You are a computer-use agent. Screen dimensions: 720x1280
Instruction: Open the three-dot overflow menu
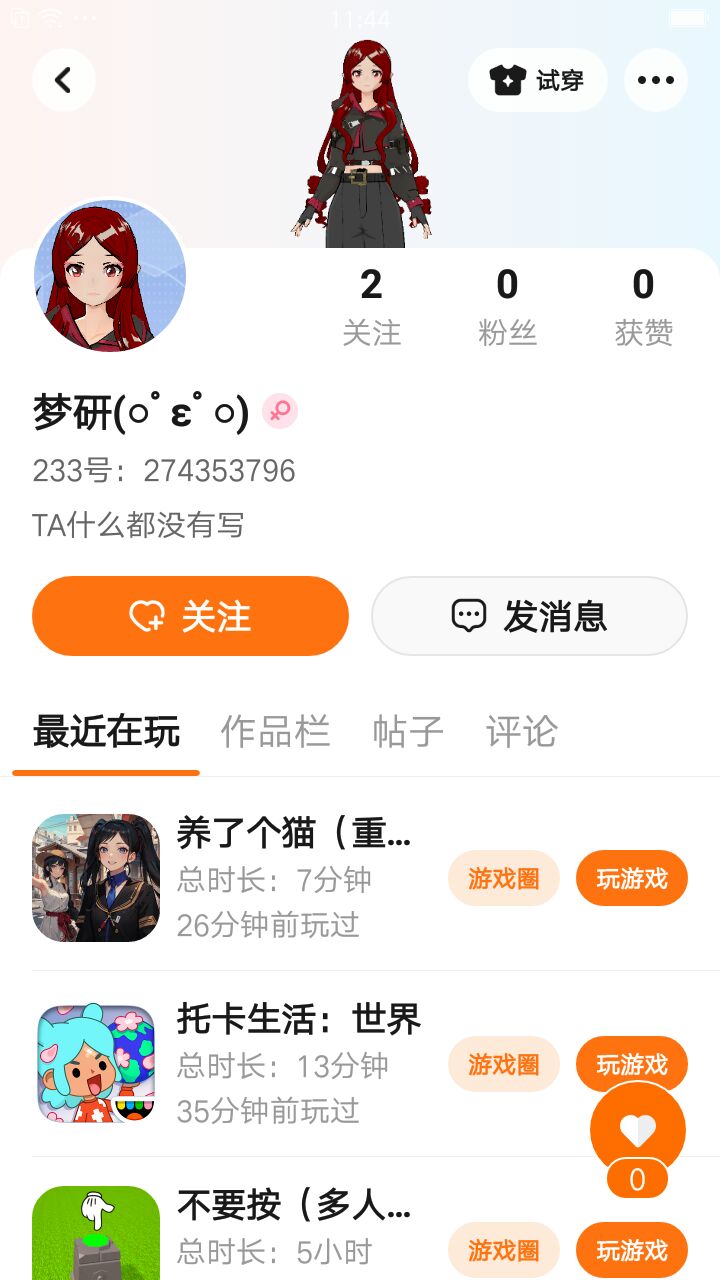tap(656, 80)
